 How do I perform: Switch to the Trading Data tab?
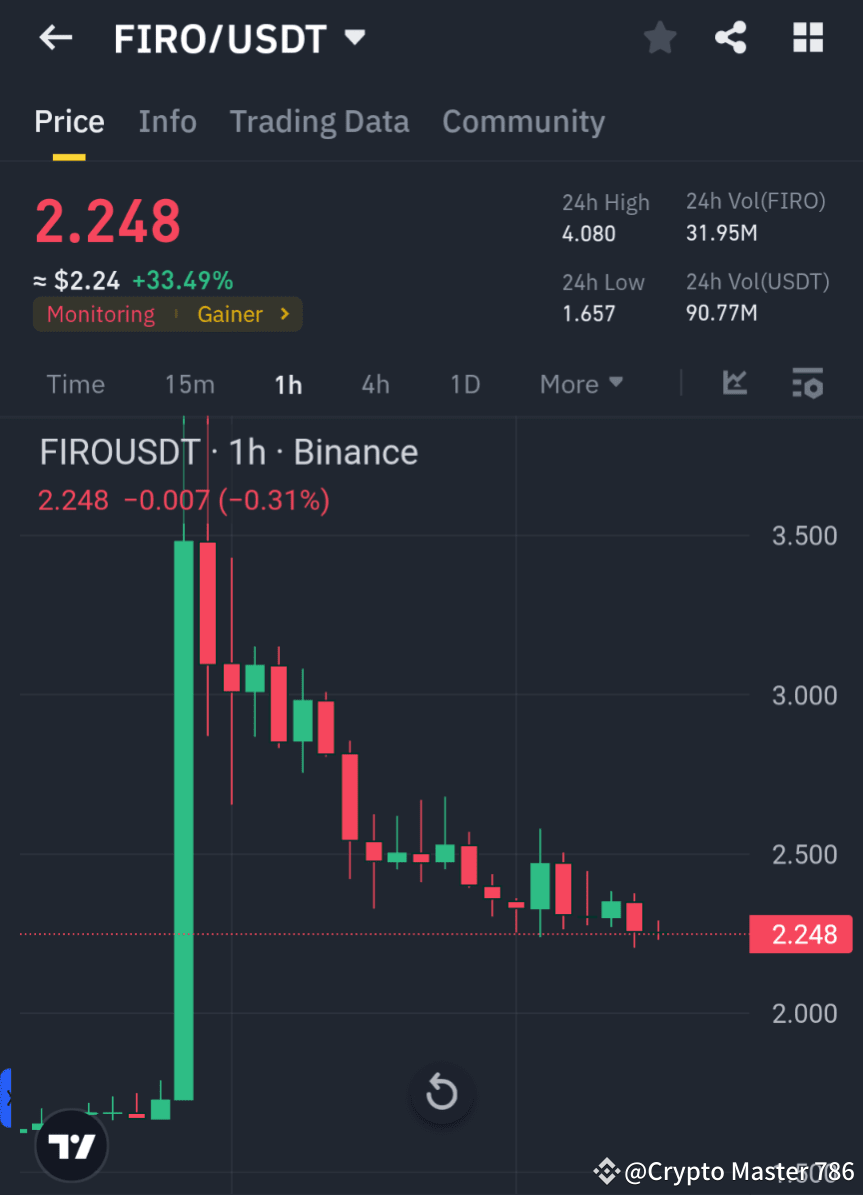pos(319,121)
